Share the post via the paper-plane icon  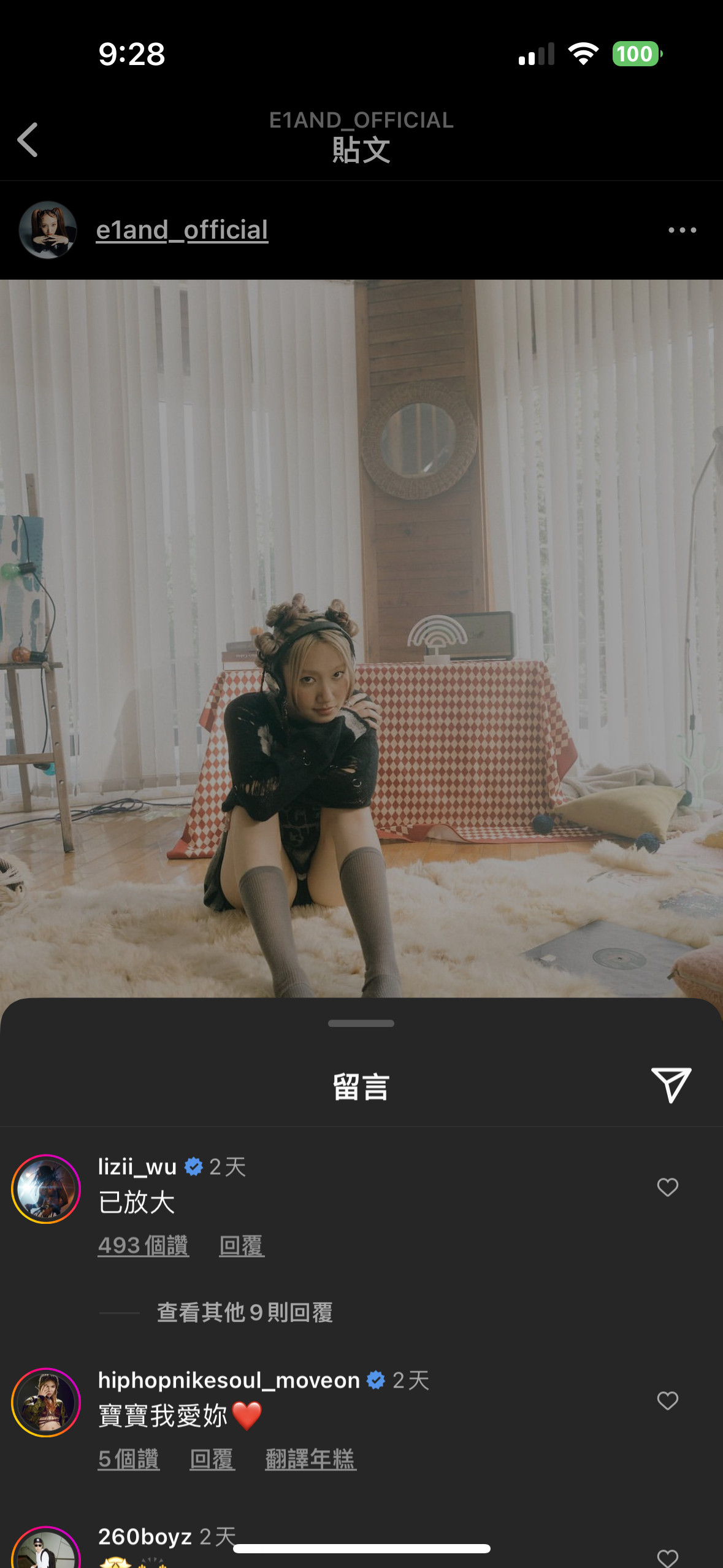(671, 1085)
